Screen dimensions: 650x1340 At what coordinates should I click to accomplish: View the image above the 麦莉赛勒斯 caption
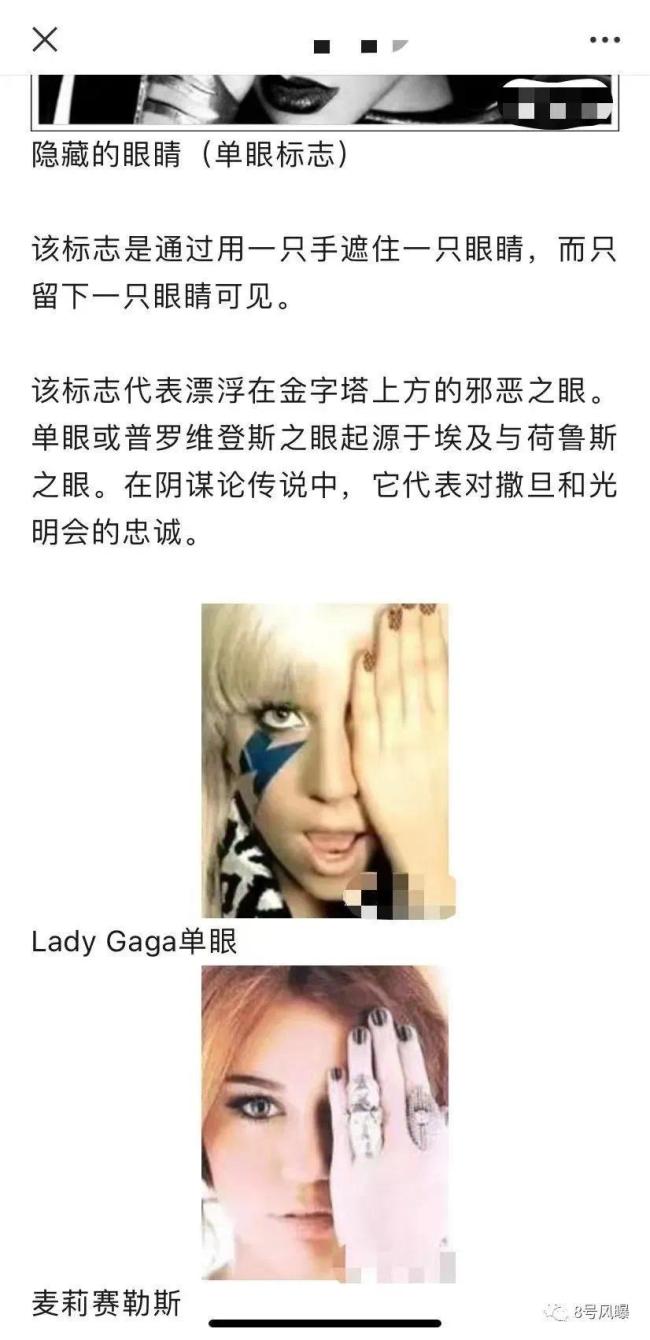point(326,1120)
